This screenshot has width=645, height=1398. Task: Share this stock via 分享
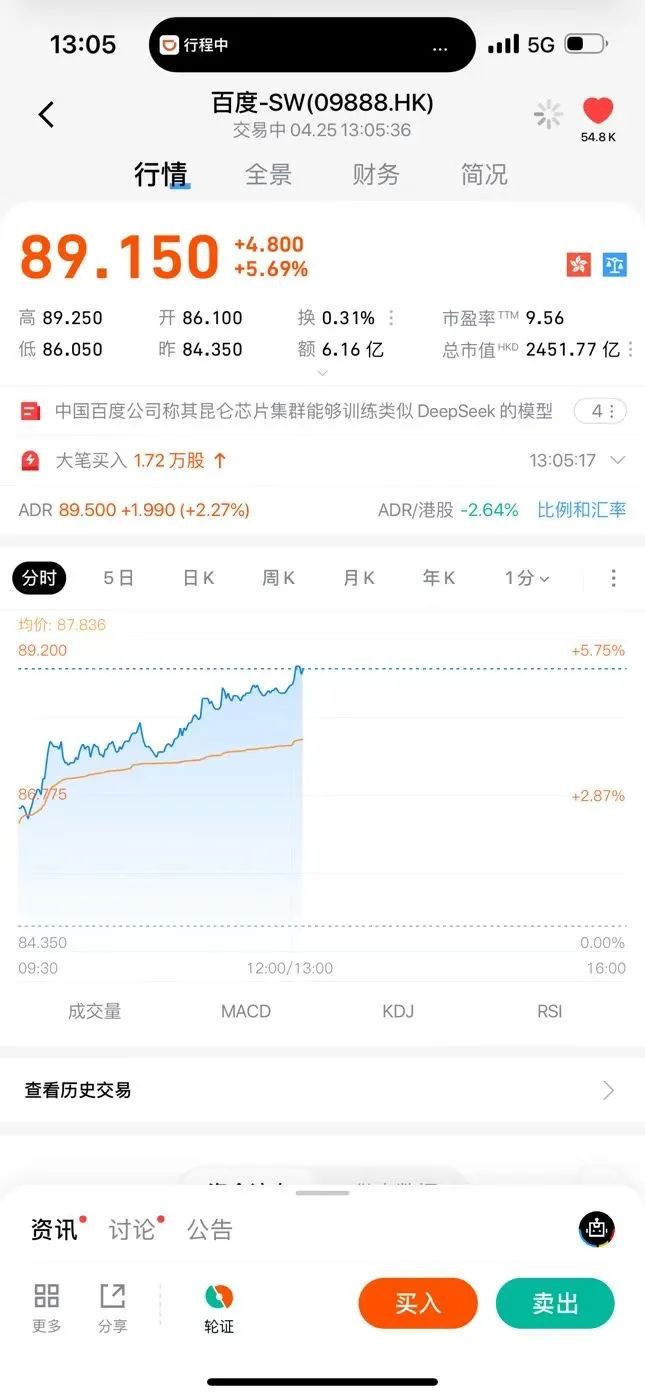112,1308
